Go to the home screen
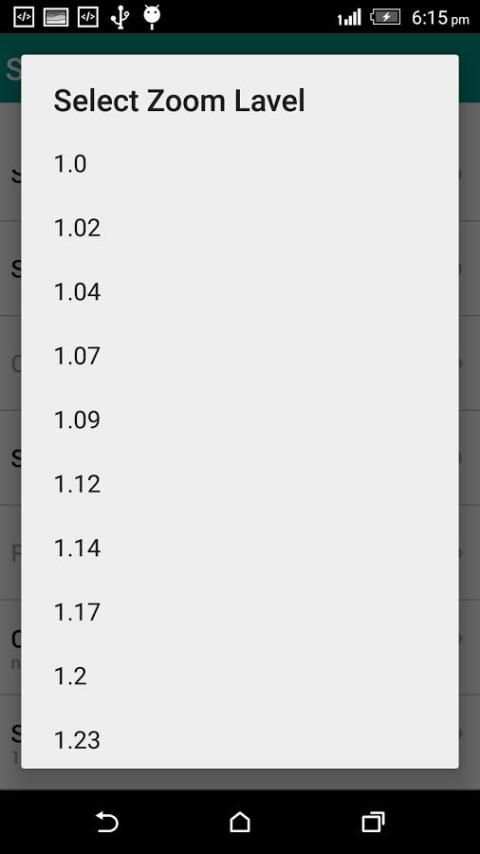480x854 pixels. click(240, 822)
